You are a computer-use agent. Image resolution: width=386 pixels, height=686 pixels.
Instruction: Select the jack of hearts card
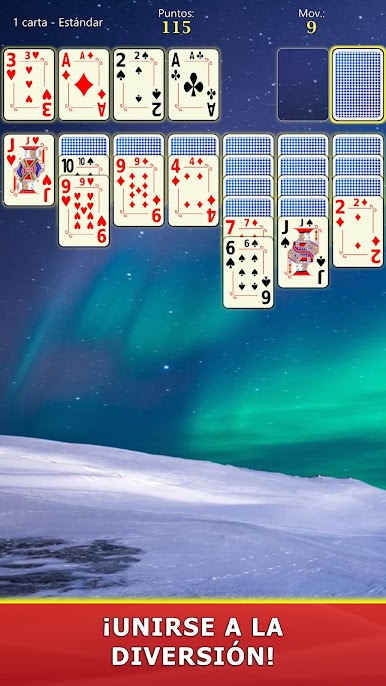29,170
